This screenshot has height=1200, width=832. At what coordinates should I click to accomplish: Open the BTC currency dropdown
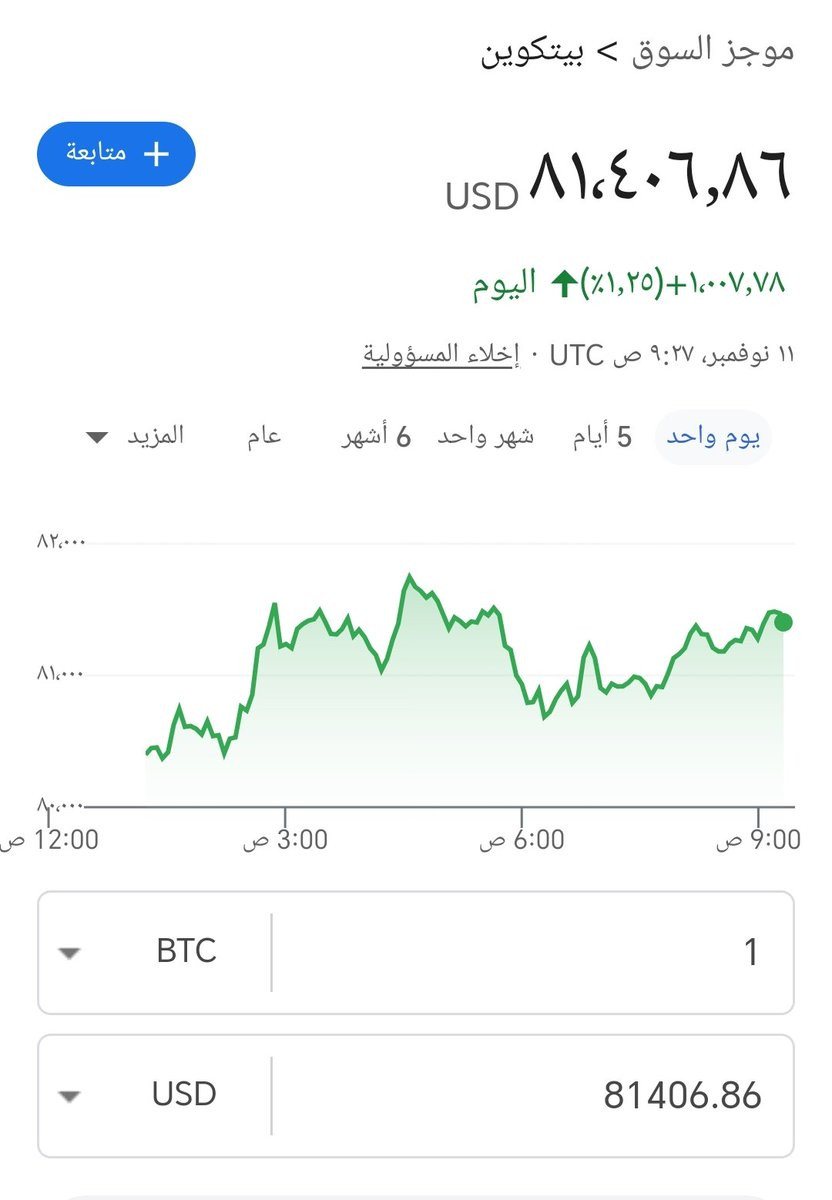pos(154,952)
